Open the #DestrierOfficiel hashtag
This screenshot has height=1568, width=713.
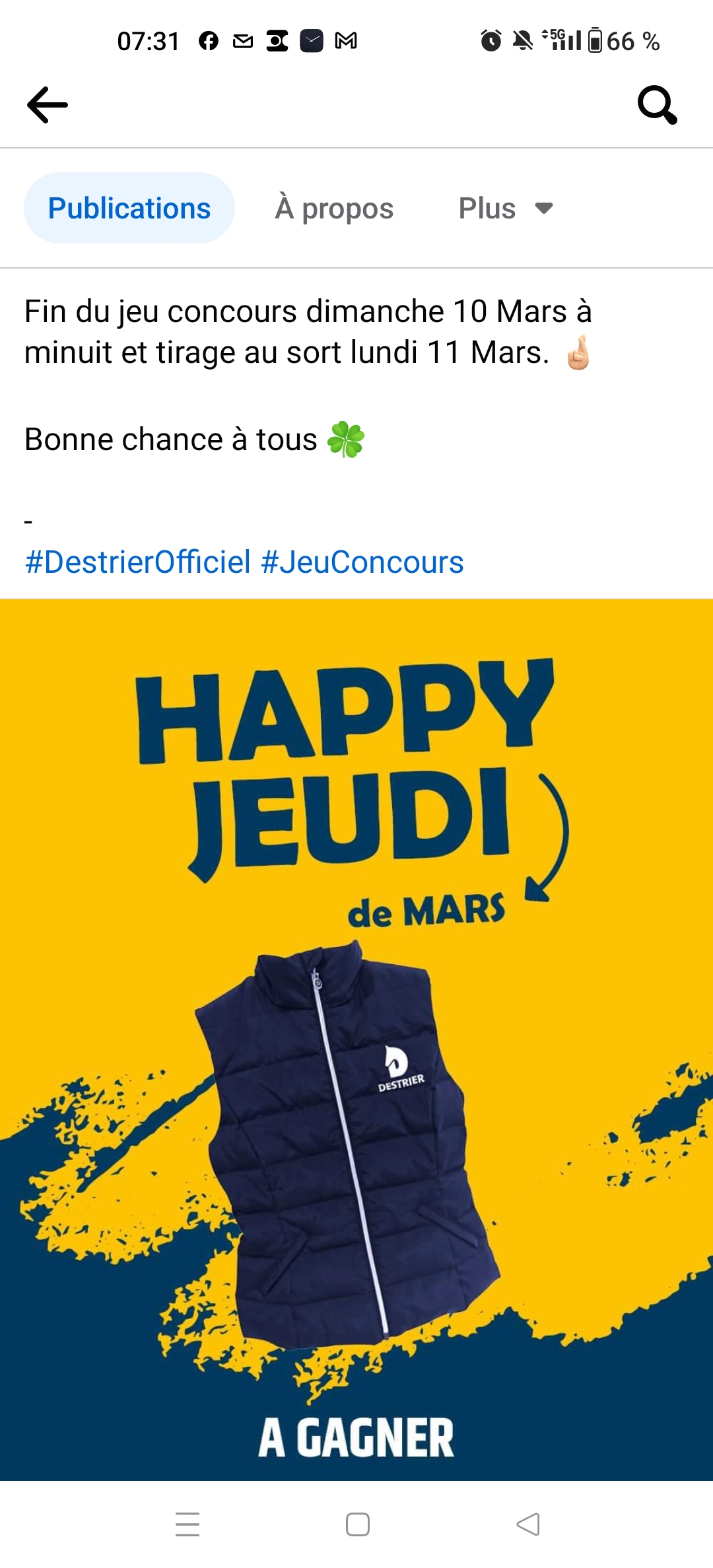137,562
